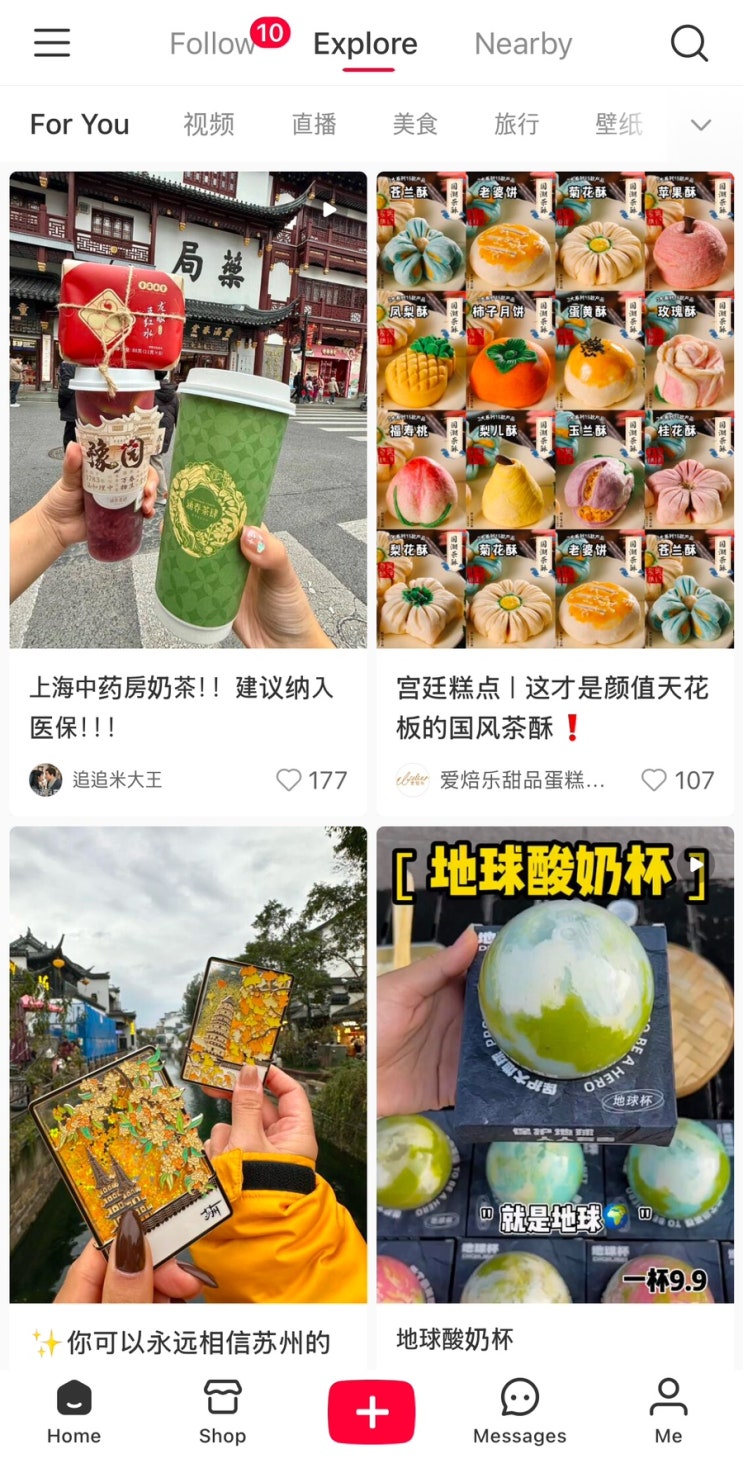
Task: Open the search magnifier
Action: coord(689,43)
